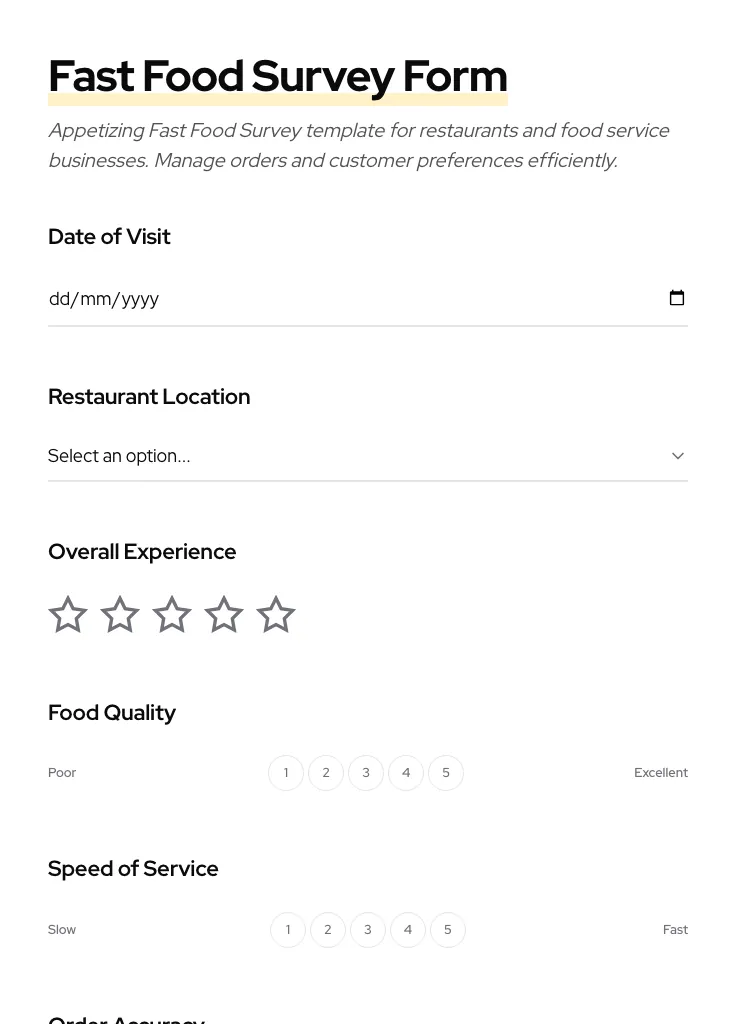Viewport: 736px width, 1024px height.
Task: Expand the Restaurant Location chevron
Action: click(x=678, y=455)
